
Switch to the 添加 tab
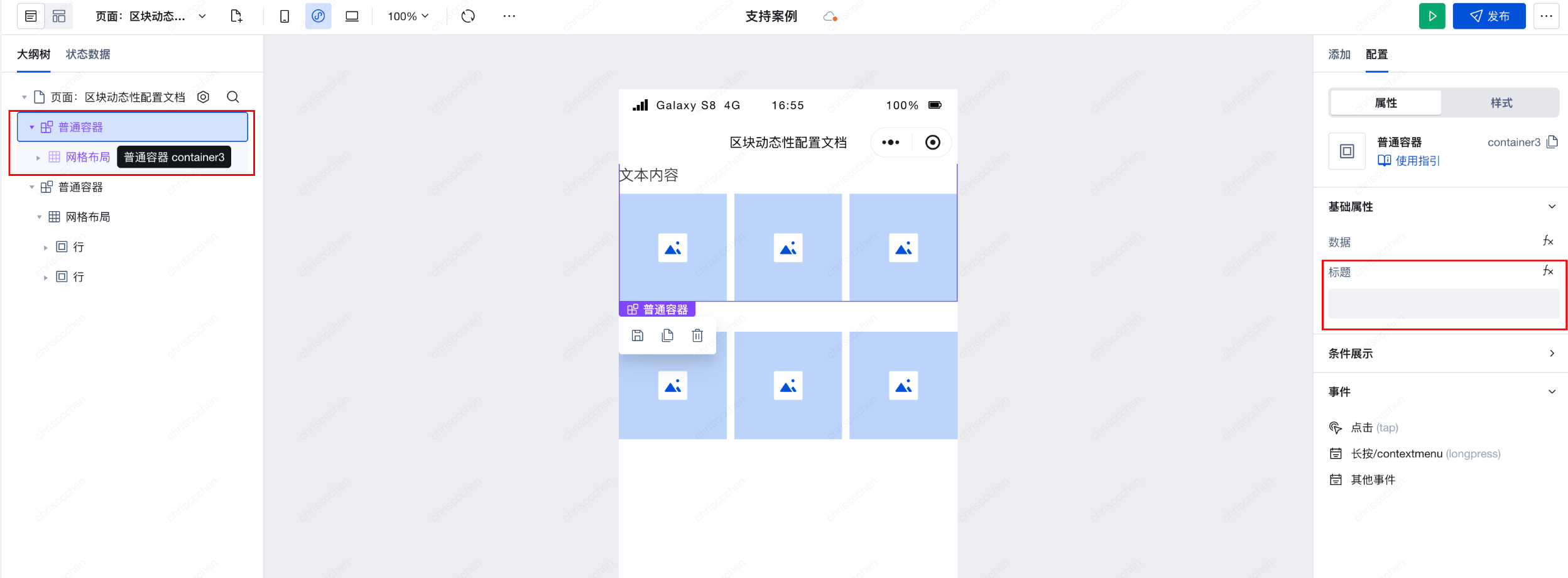1339,55
